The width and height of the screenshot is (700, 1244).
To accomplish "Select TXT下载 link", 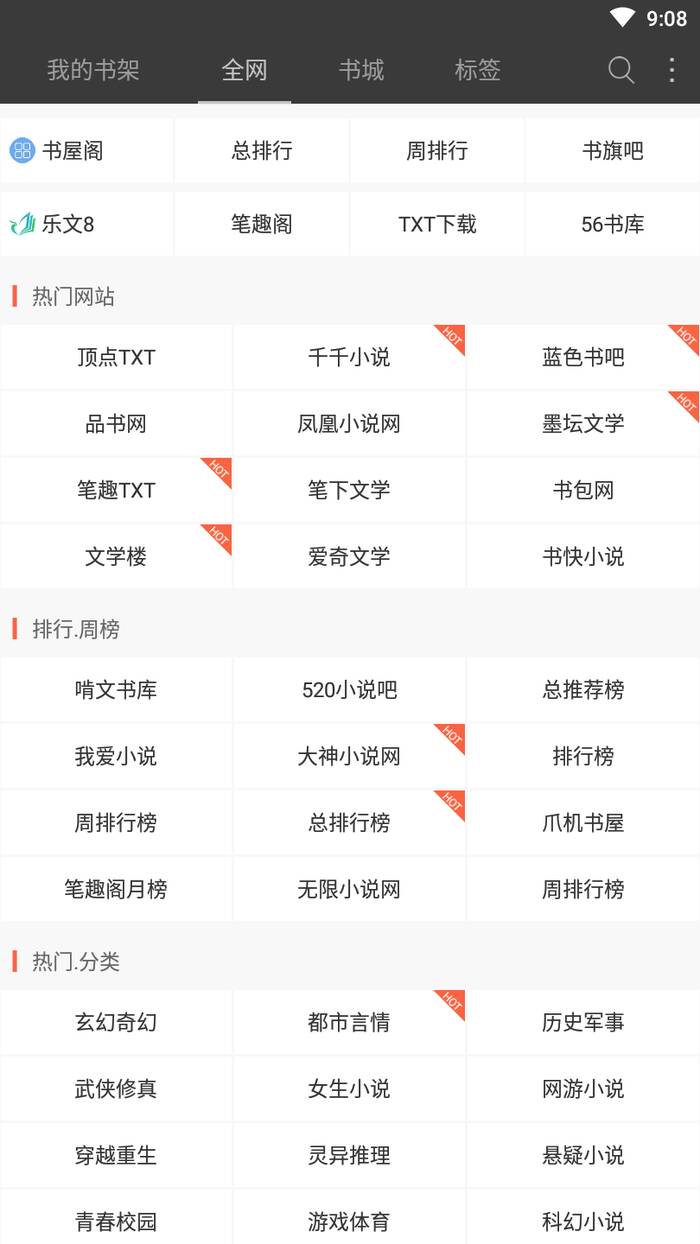I will coord(437,224).
